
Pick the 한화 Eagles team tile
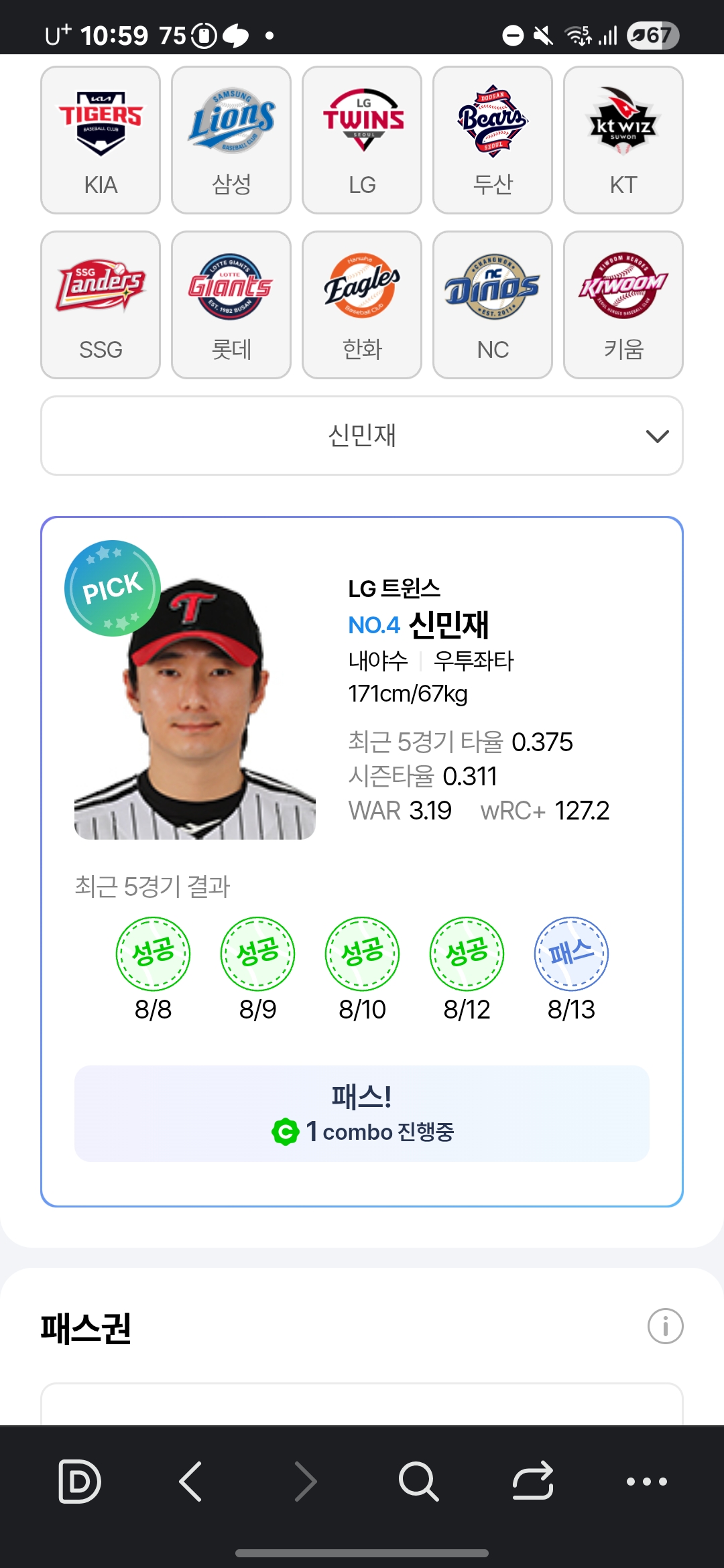[362, 305]
